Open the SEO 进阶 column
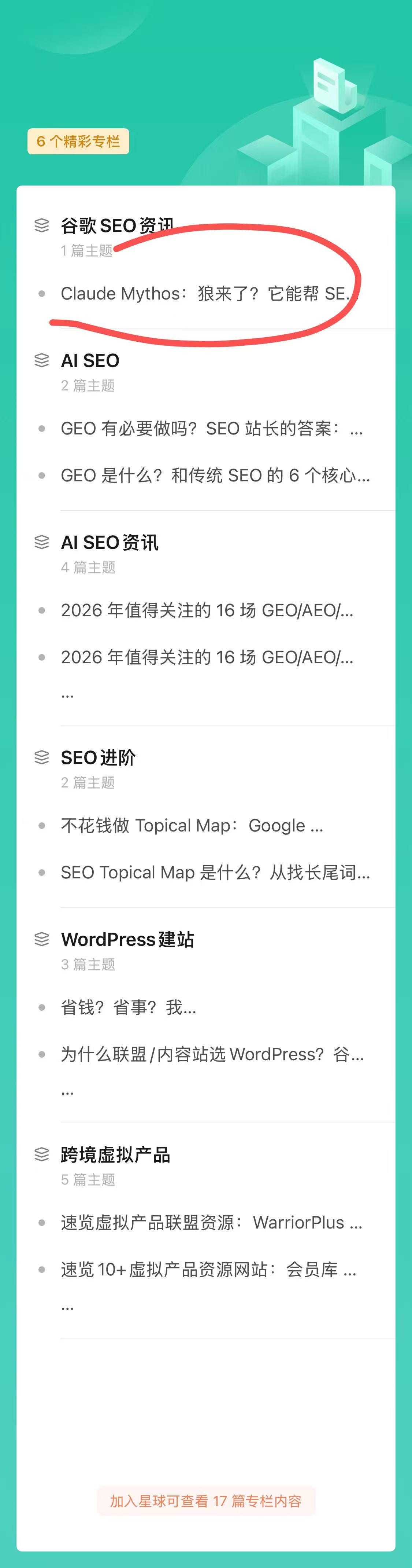The image size is (412, 1568). (98, 758)
